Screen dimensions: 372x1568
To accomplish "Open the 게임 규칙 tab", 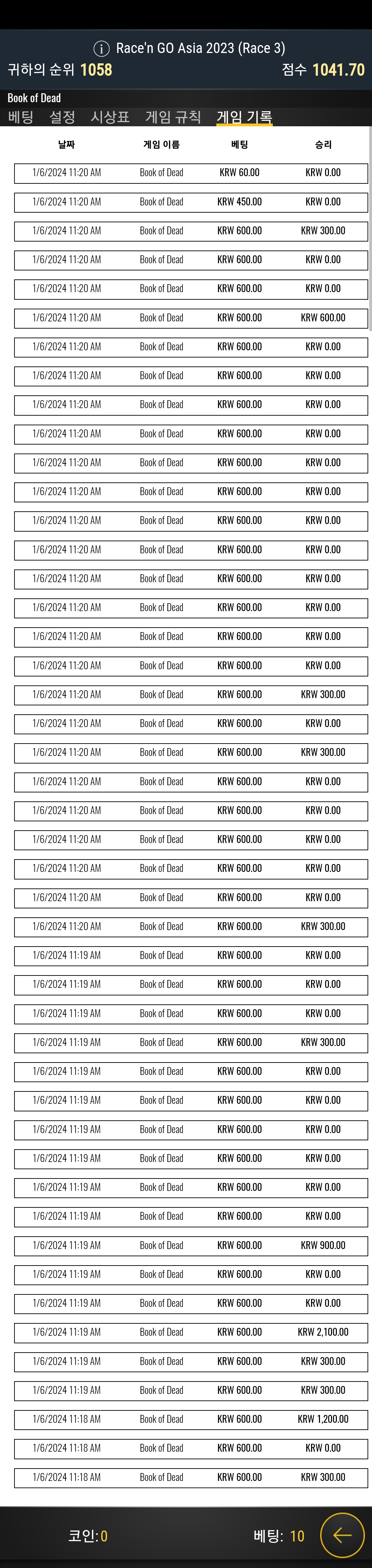I will (x=173, y=117).
